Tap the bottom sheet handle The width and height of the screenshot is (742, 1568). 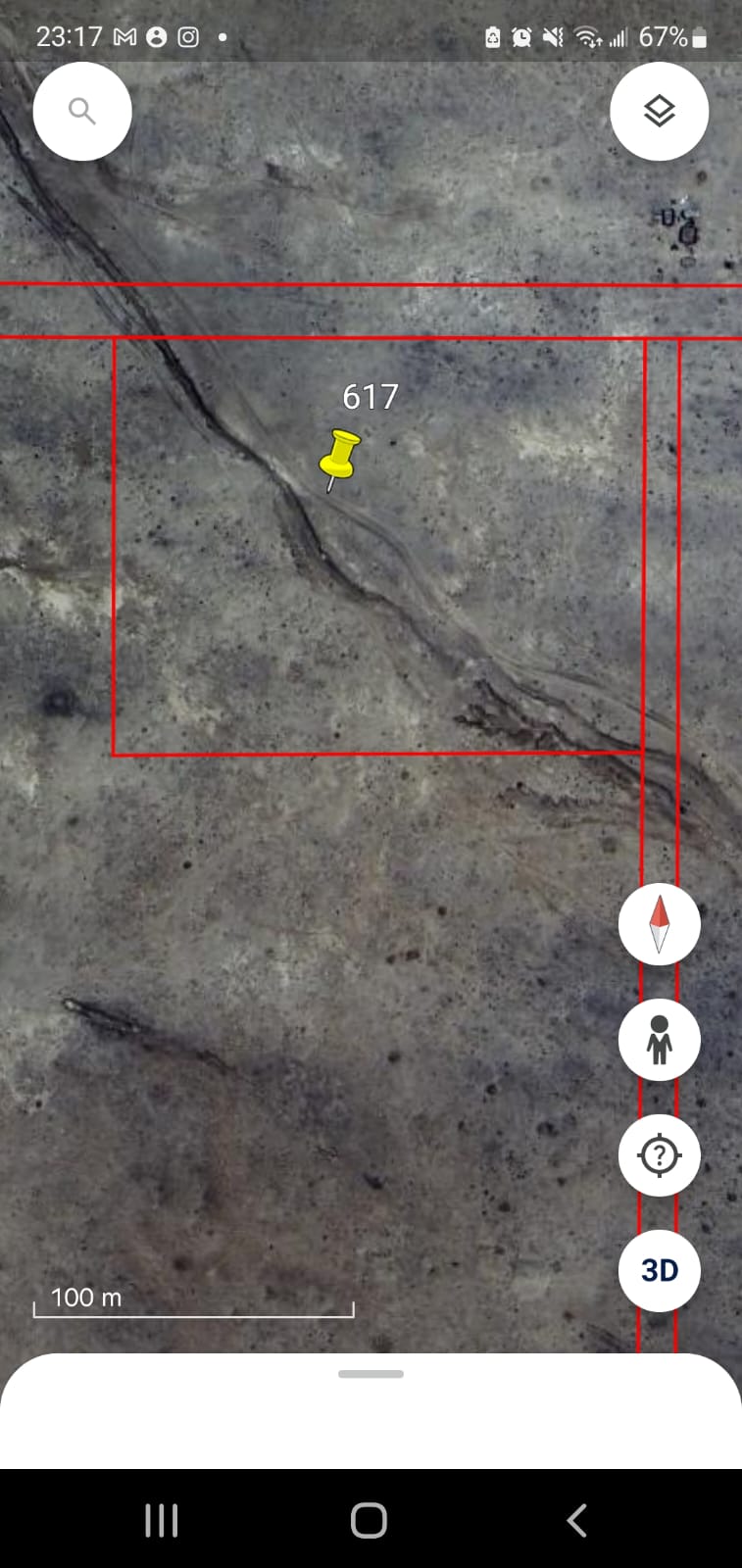pyautogui.click(x=371, y=1374)
